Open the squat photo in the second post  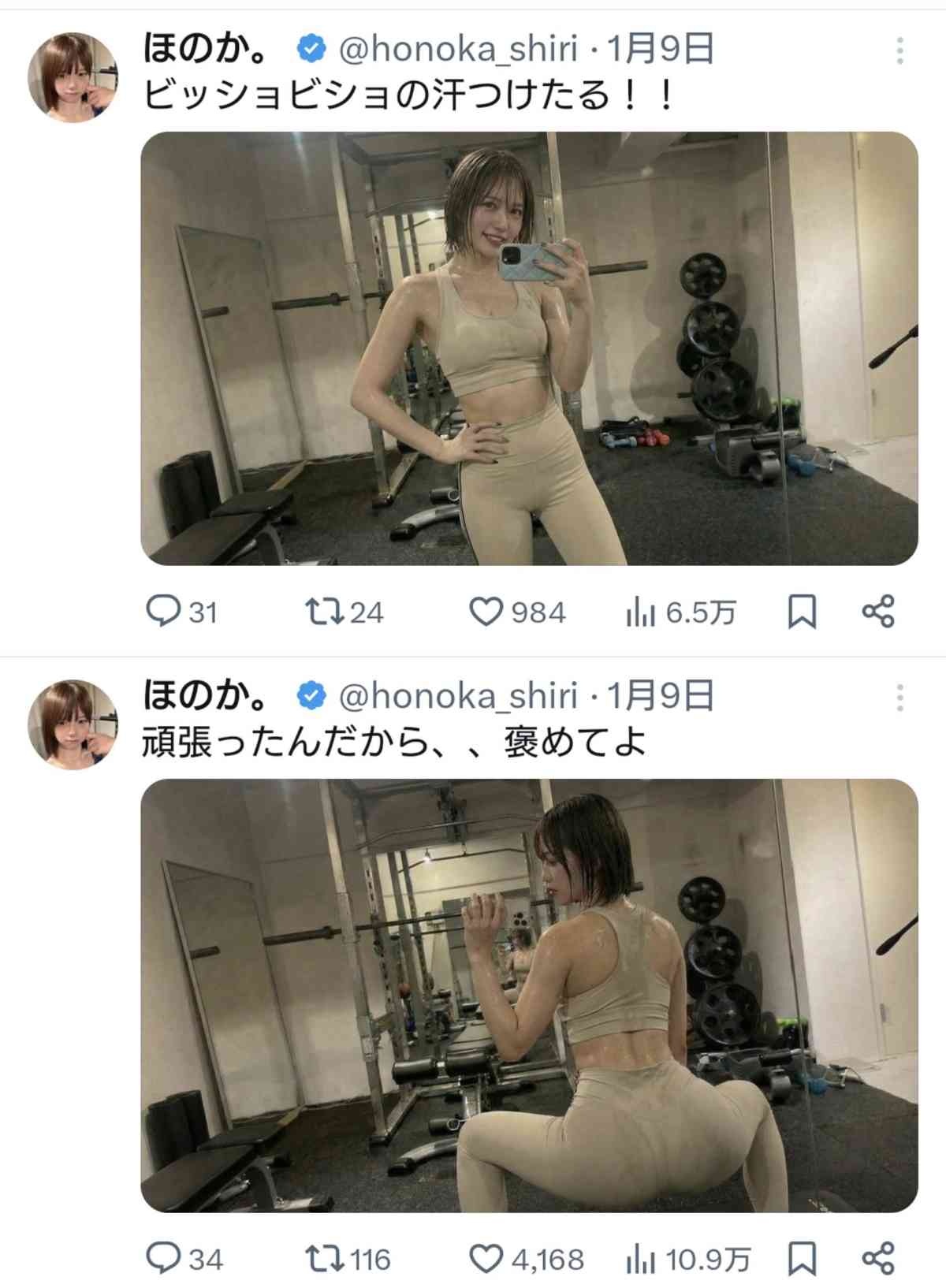coord(529,995)
